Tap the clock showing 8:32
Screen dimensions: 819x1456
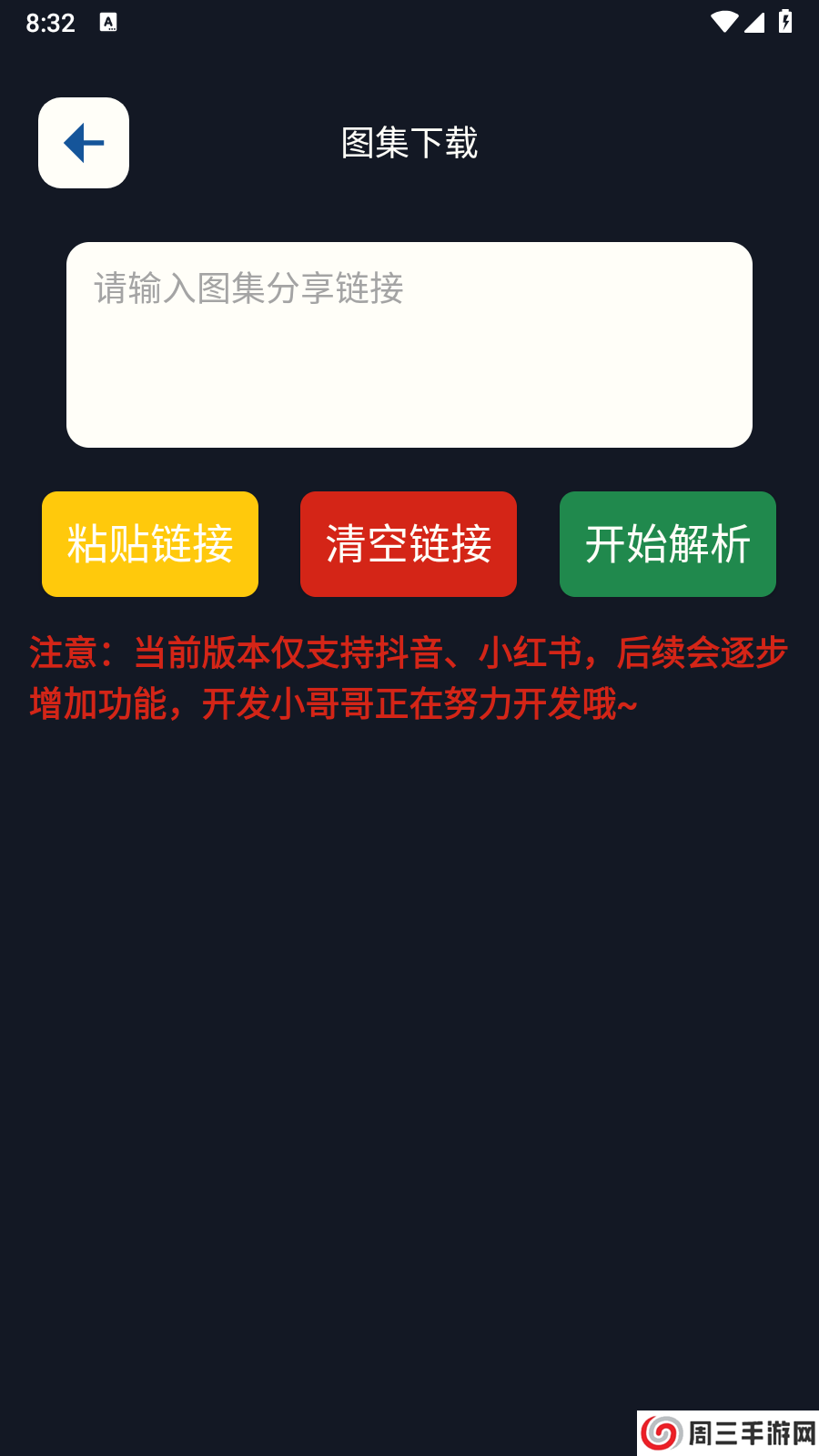tap(52, 23)
